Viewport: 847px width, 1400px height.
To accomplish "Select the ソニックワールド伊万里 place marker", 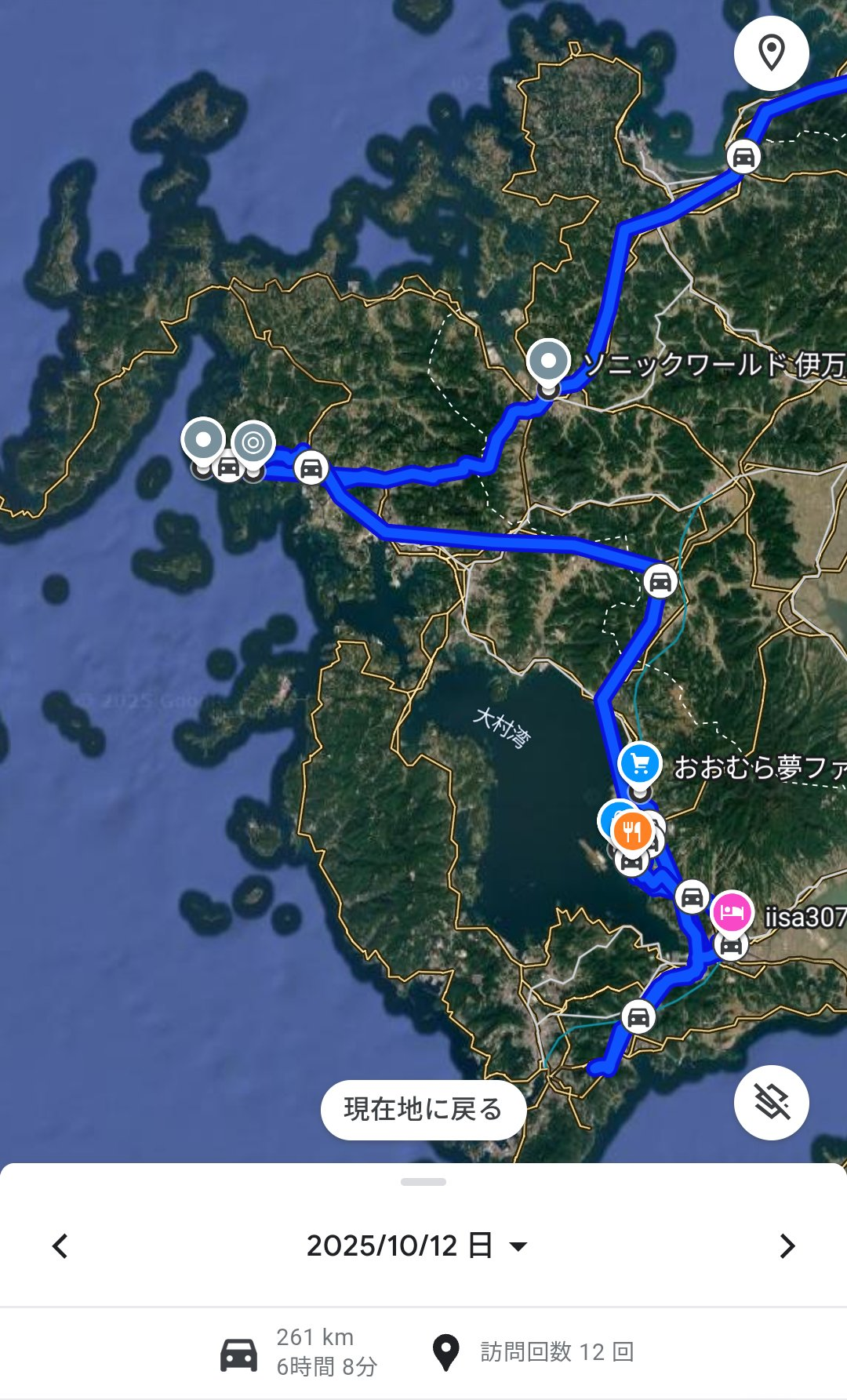I will [548, 362].
